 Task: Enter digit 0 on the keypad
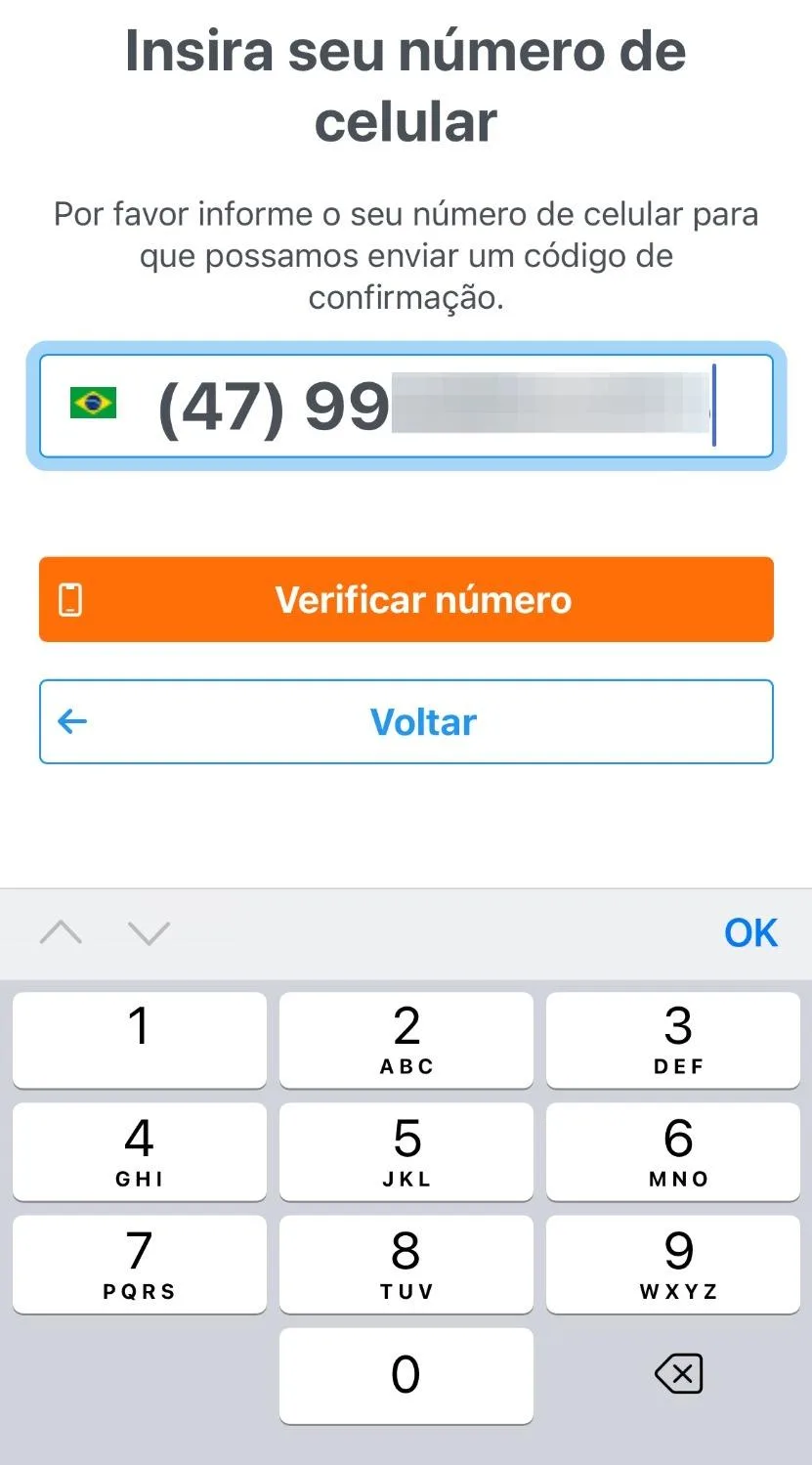406,1374
